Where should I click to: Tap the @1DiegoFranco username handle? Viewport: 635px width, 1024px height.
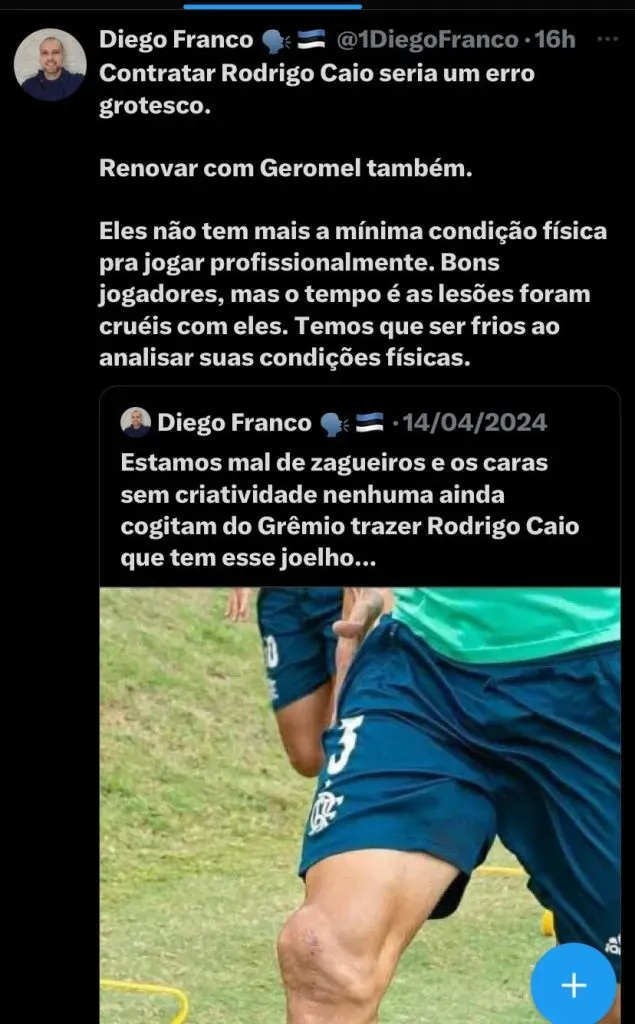click(x=427, y=41)
